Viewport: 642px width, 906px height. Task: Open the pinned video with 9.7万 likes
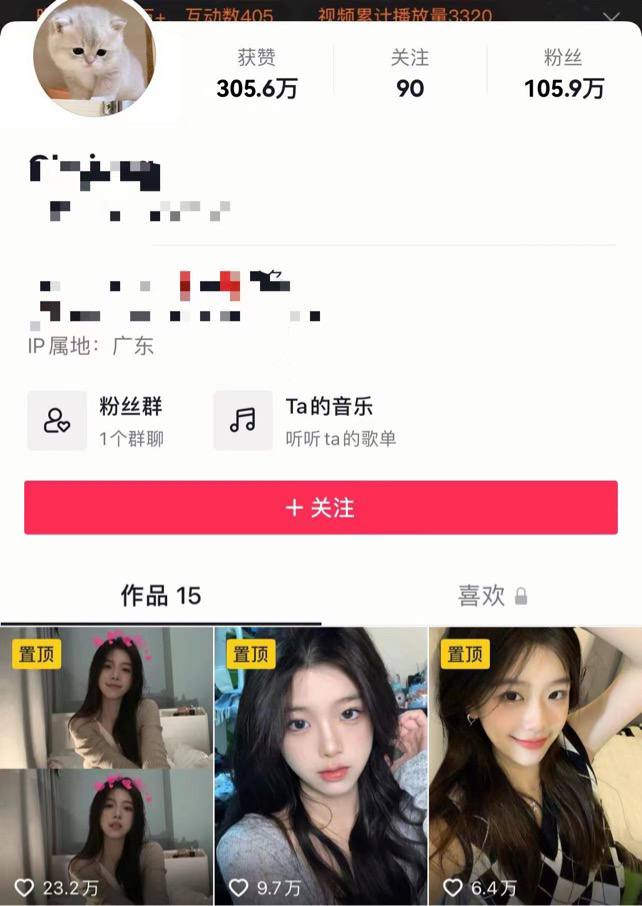[x=320, y=766]
